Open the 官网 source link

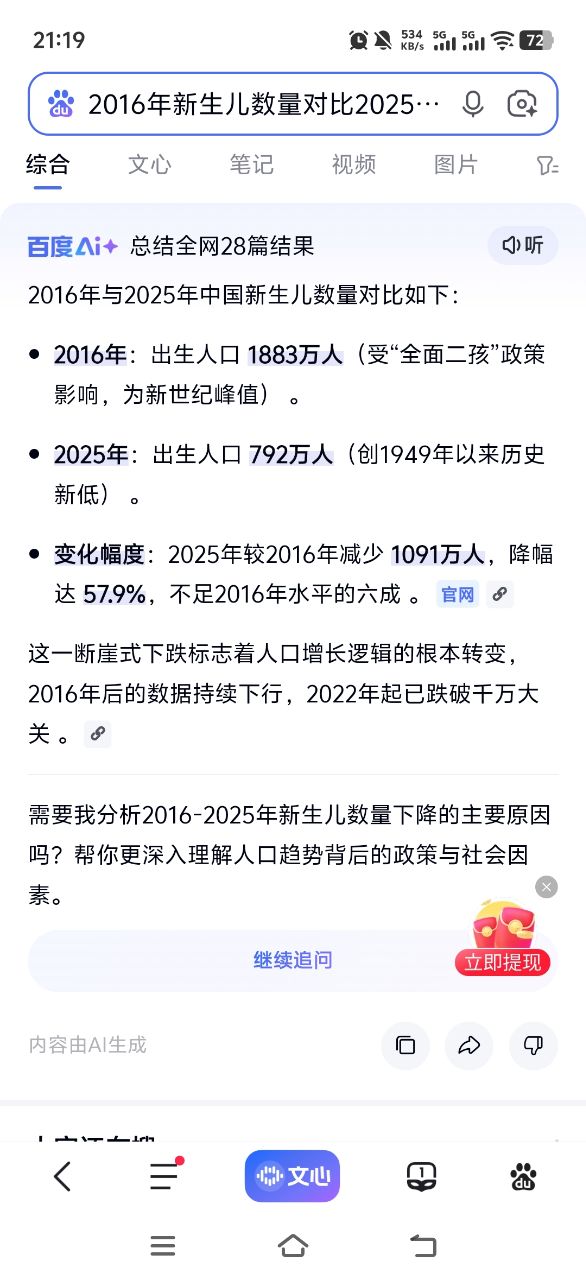click(458, 594)
